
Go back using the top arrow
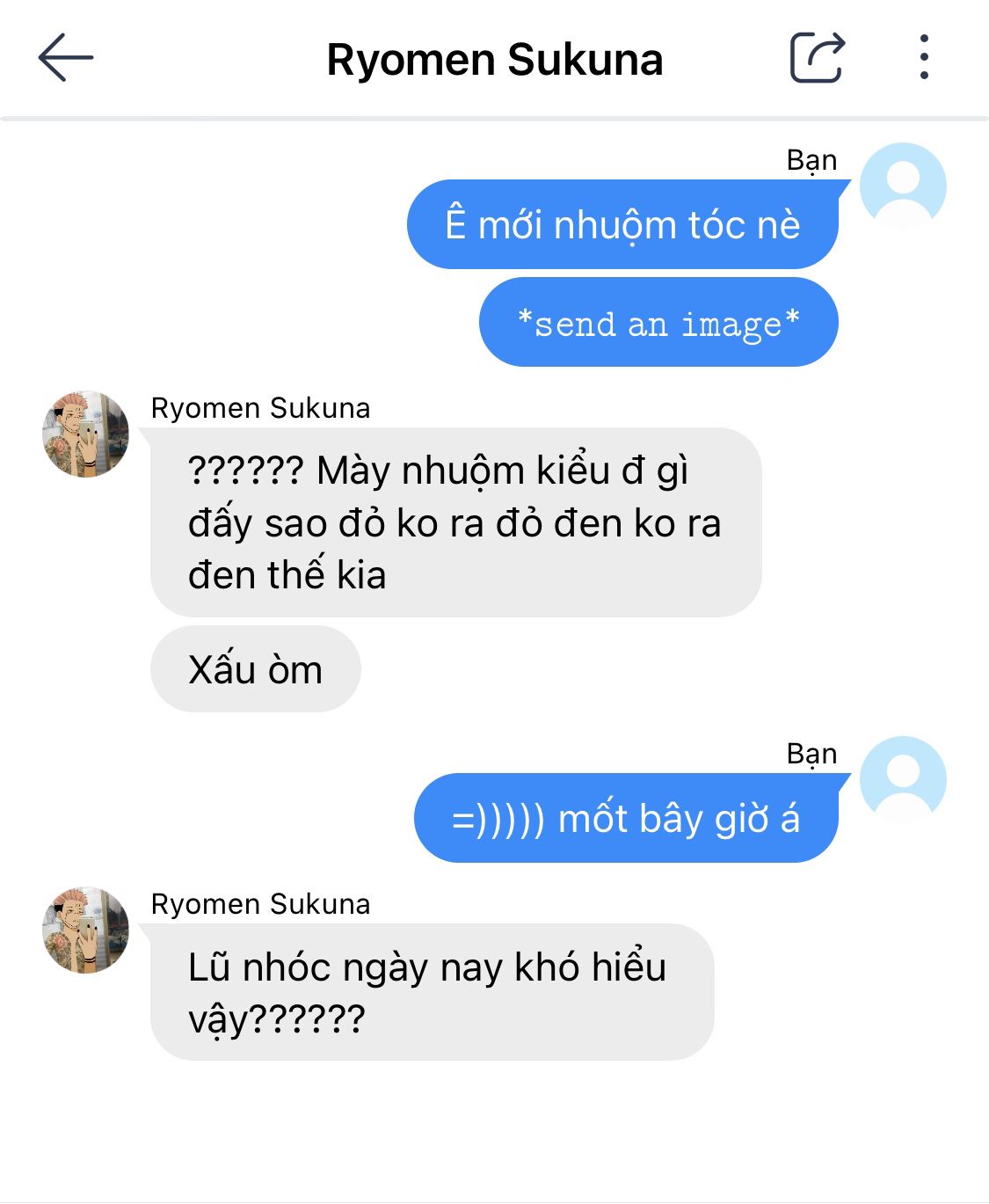point(65,58)
